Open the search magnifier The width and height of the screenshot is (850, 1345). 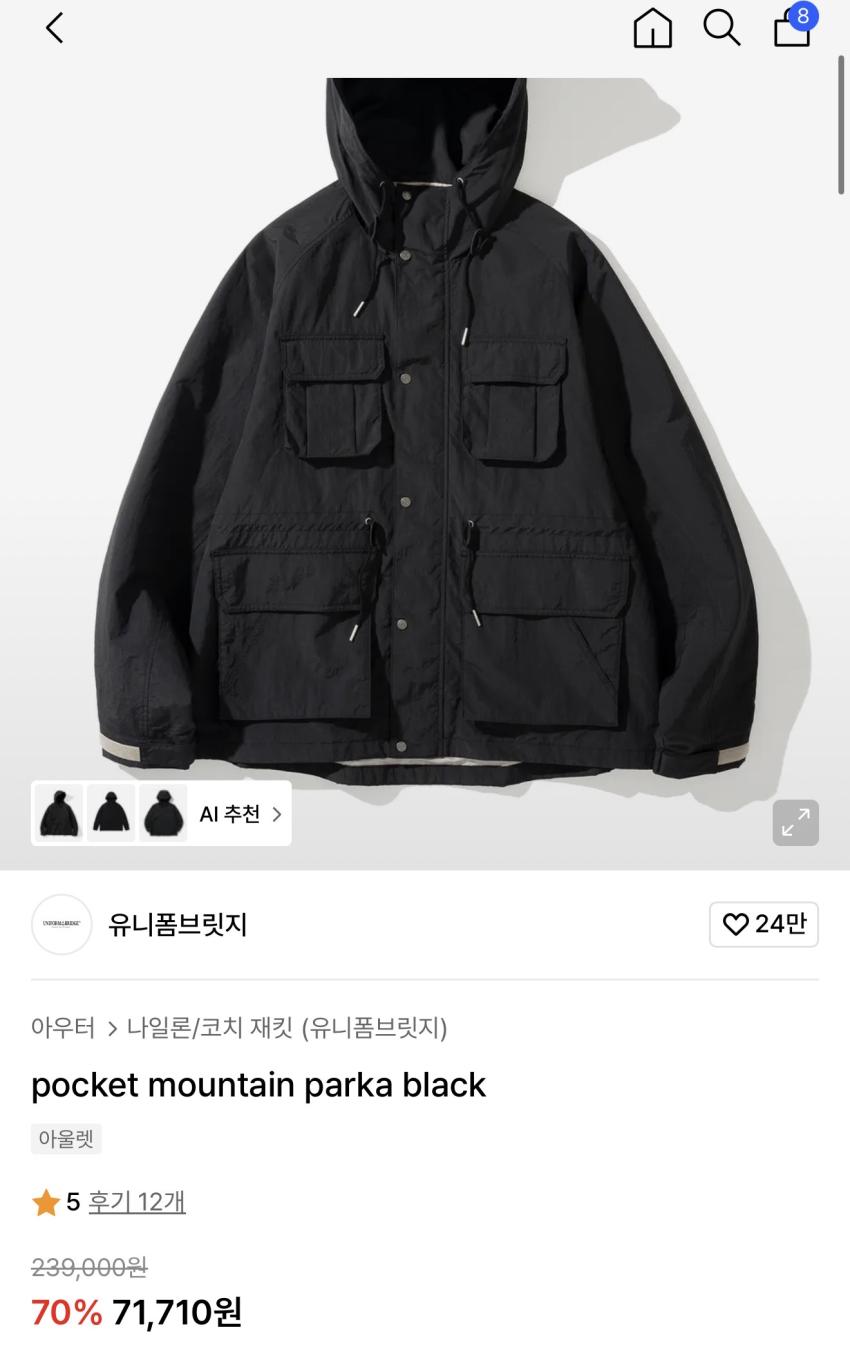tap(721, 28)
